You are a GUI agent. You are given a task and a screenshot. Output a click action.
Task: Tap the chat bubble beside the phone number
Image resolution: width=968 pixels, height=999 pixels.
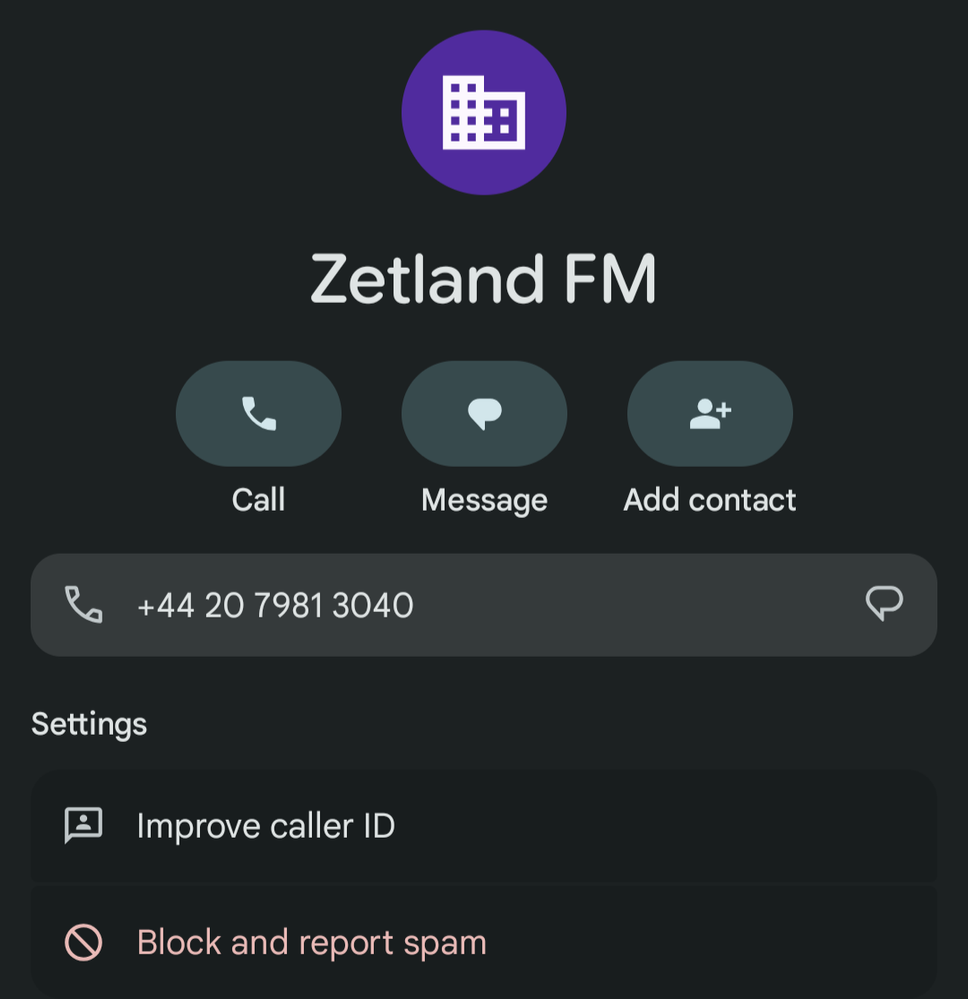click(884, 605)
